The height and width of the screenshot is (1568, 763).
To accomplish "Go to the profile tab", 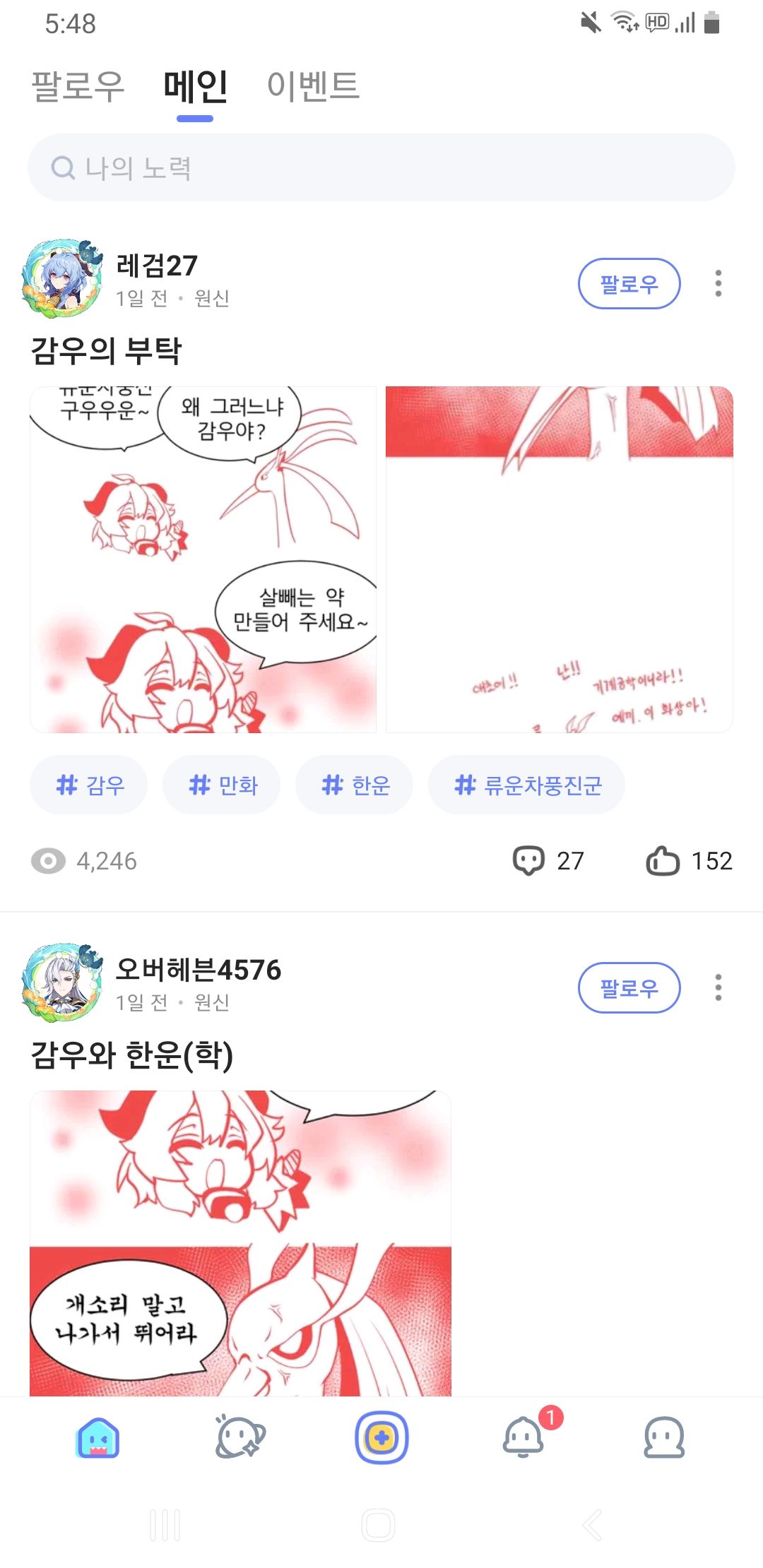I will pyautogui.click(x=664, y=1437).
